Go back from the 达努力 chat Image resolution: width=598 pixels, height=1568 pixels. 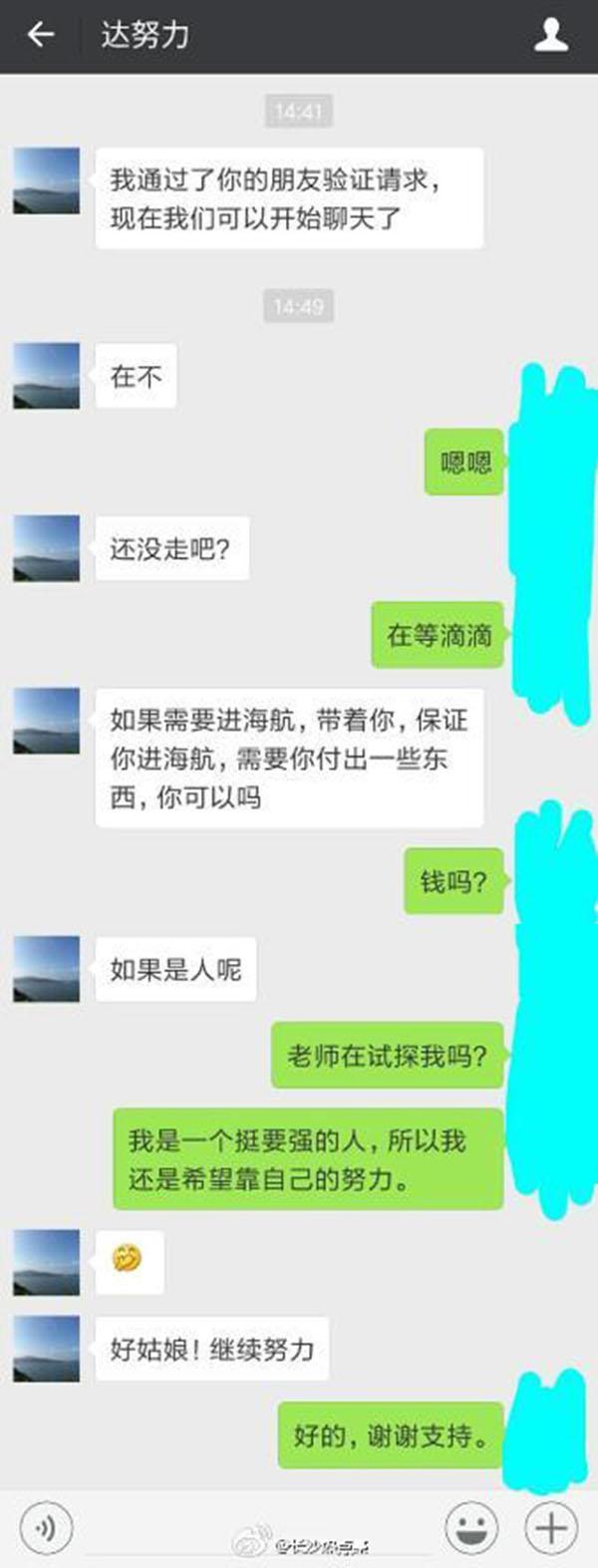(x=40, y=35)
